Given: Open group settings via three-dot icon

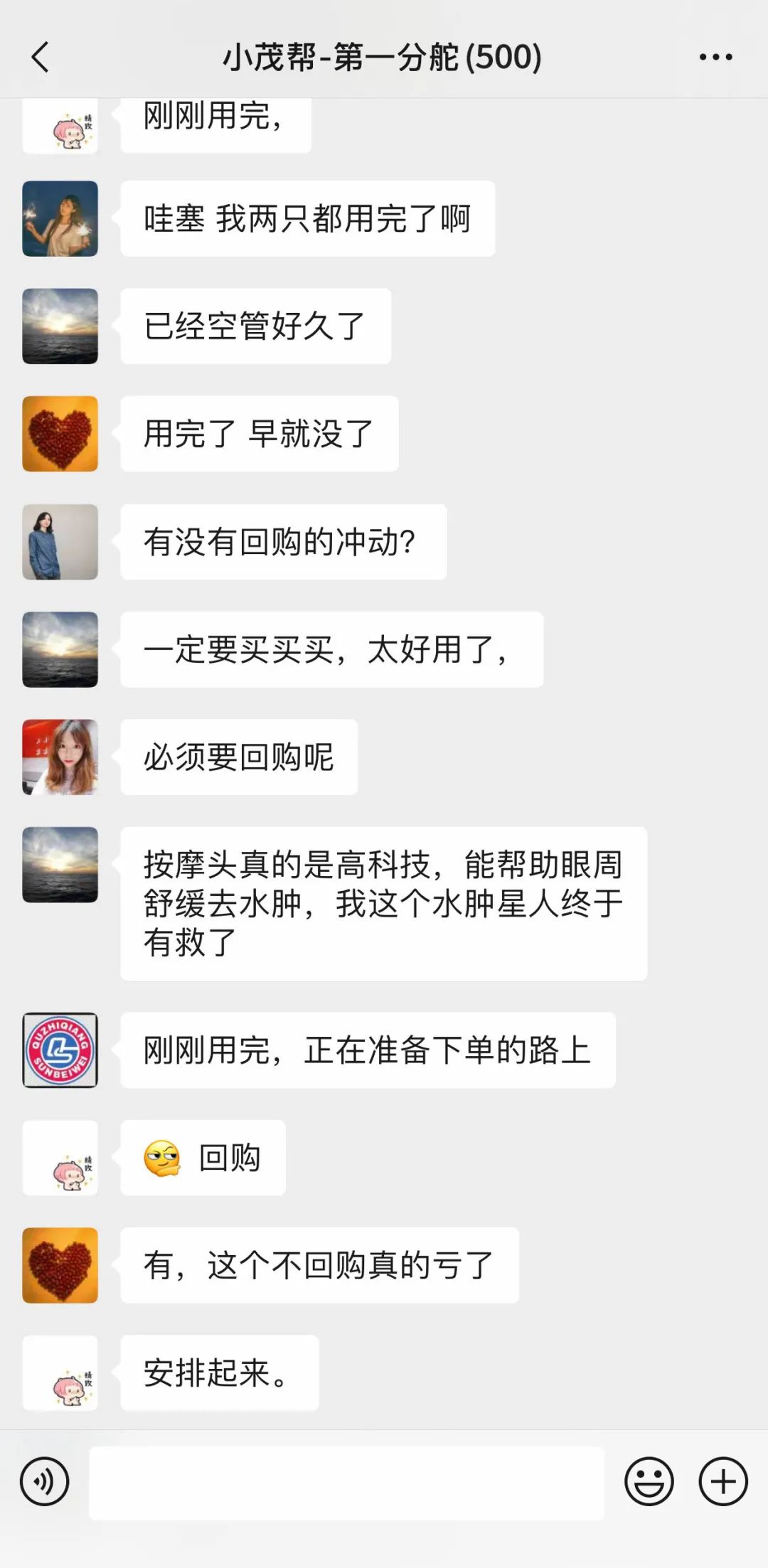Looking at the screenshot, I should point(715,58).
